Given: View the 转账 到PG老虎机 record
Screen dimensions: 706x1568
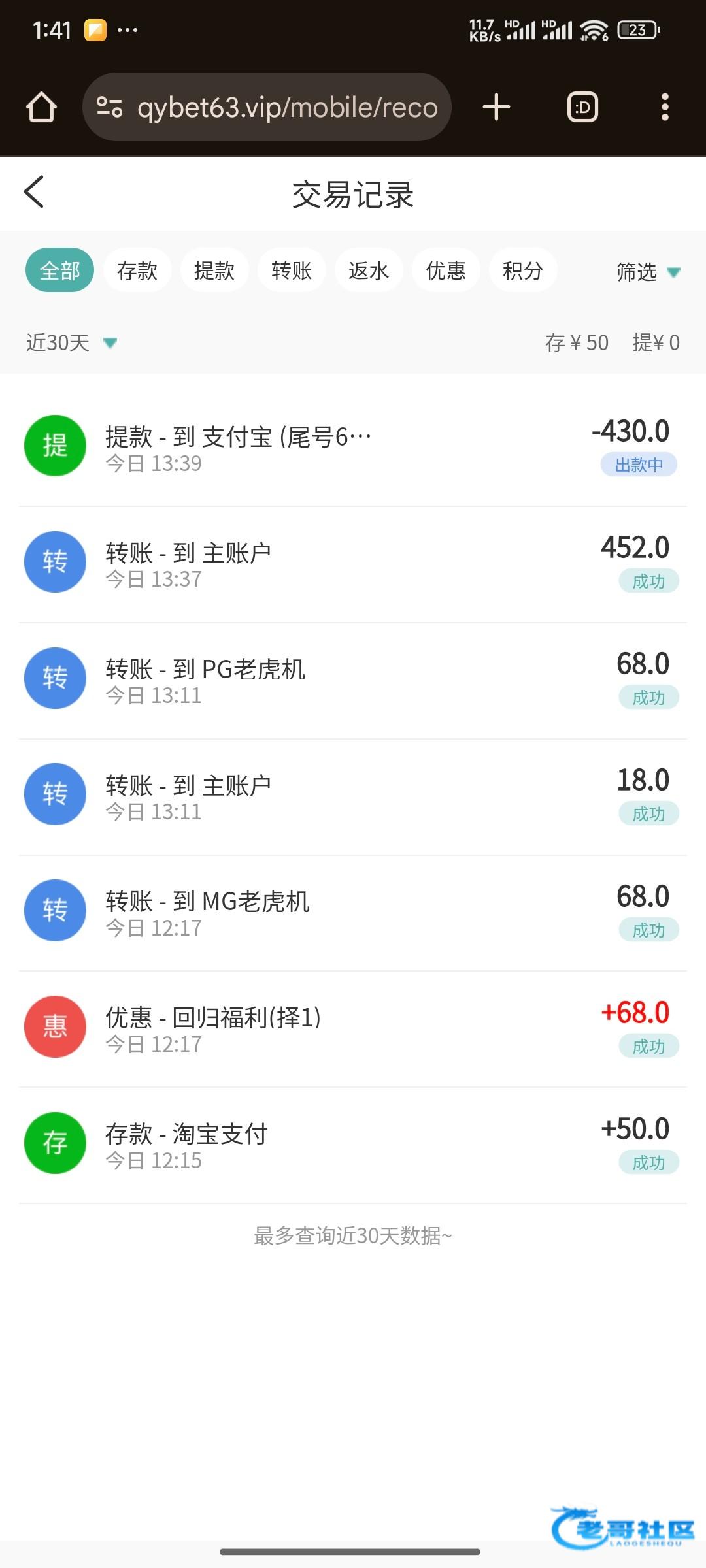Looking at the screenshot, I should pos(353,679).
